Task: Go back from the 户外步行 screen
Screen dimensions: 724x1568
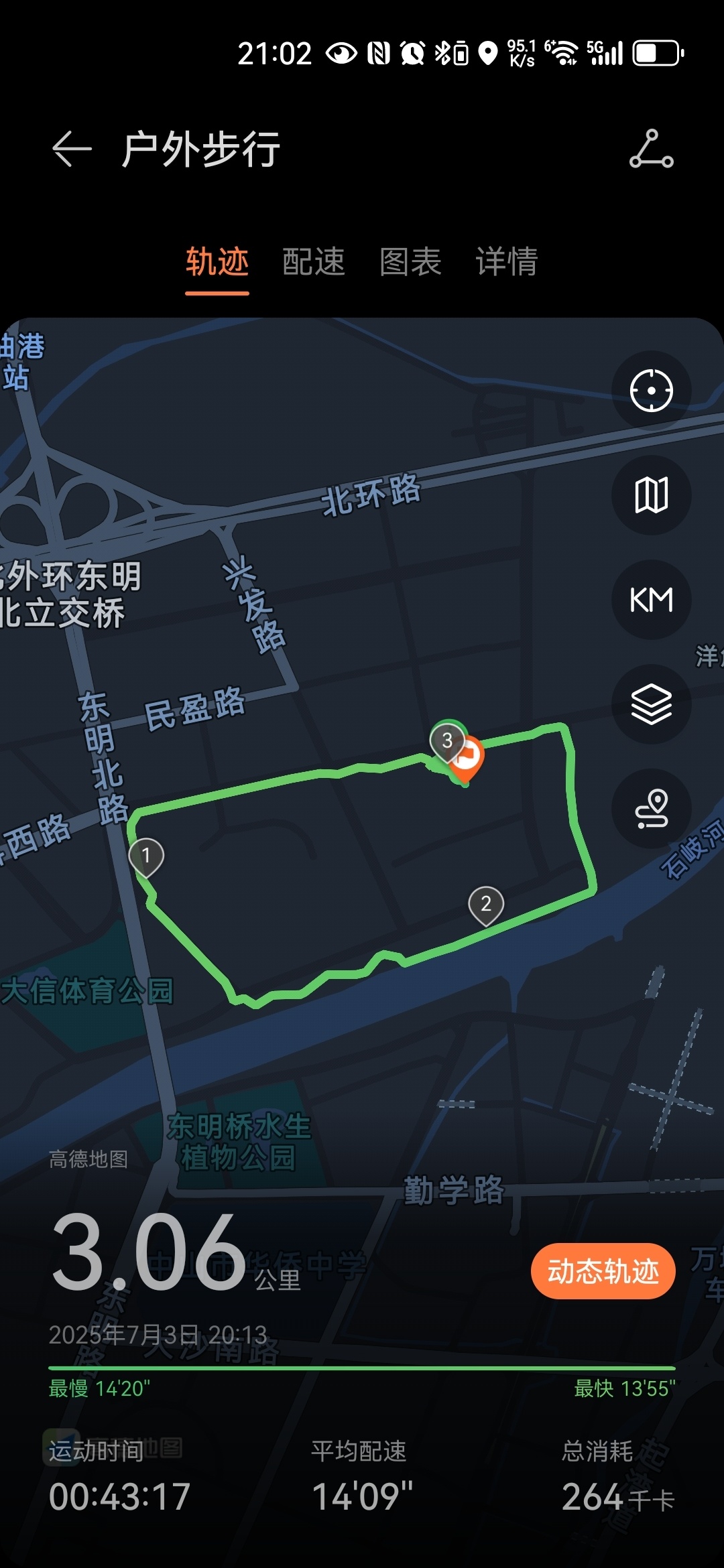Action: tap(72, 149)
